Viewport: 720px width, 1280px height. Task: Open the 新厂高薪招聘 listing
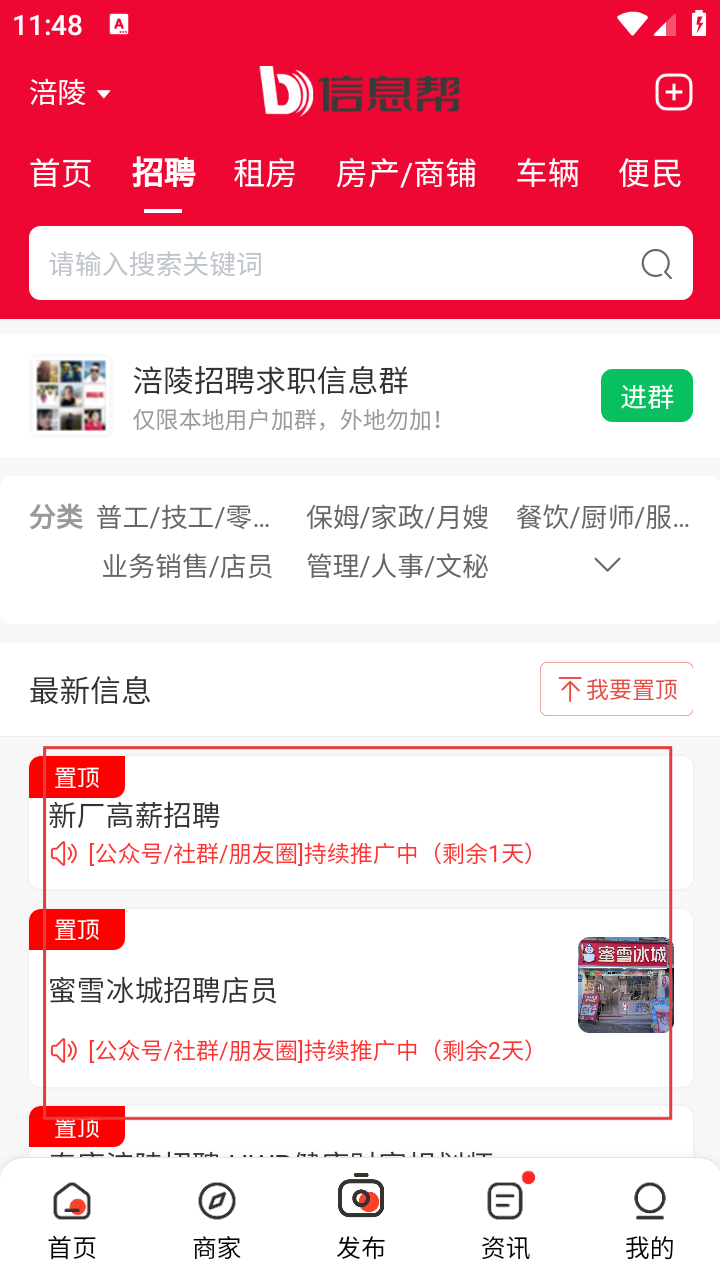tap(134, 816)
